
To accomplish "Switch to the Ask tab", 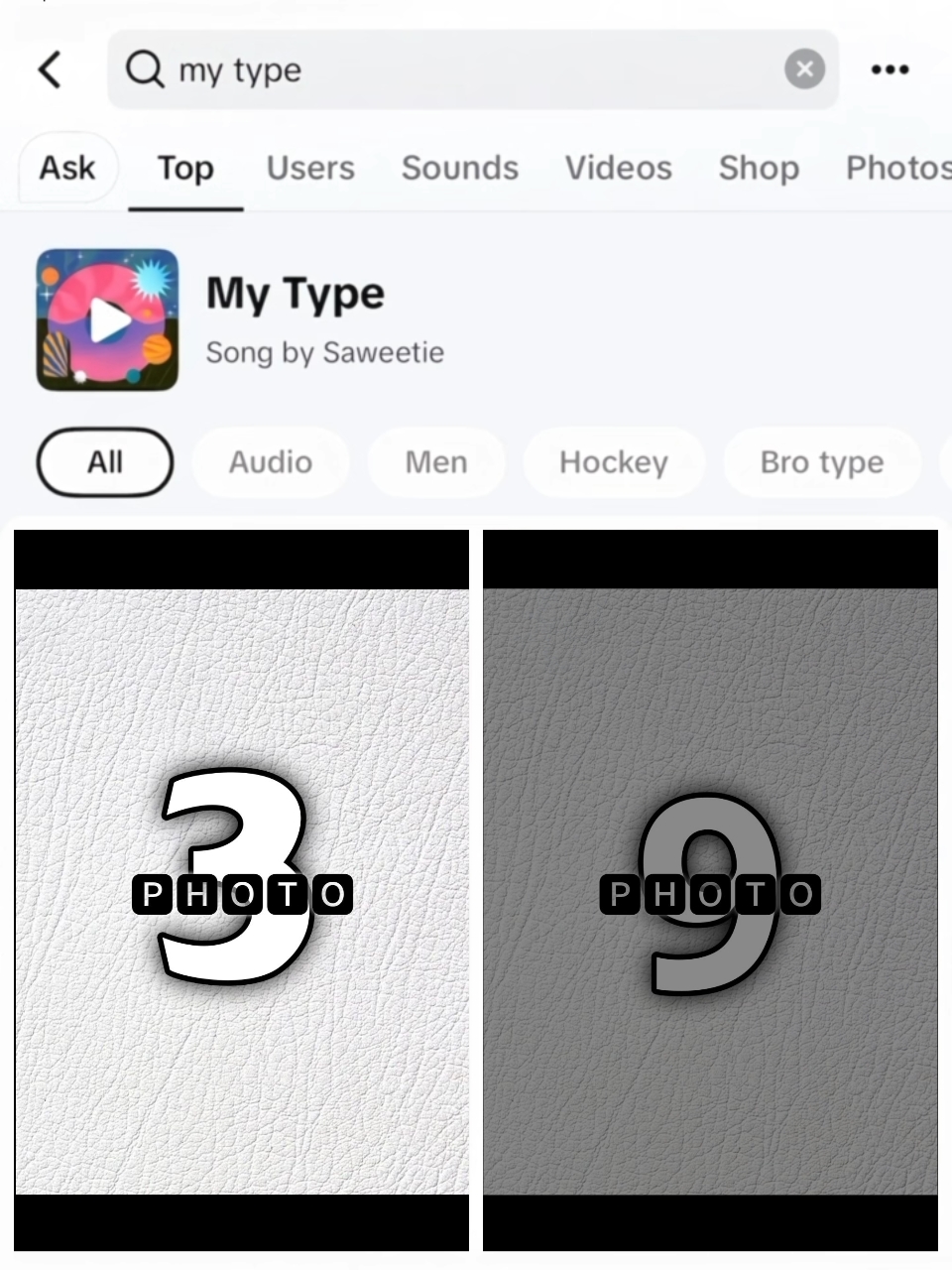I will (67, 168).
